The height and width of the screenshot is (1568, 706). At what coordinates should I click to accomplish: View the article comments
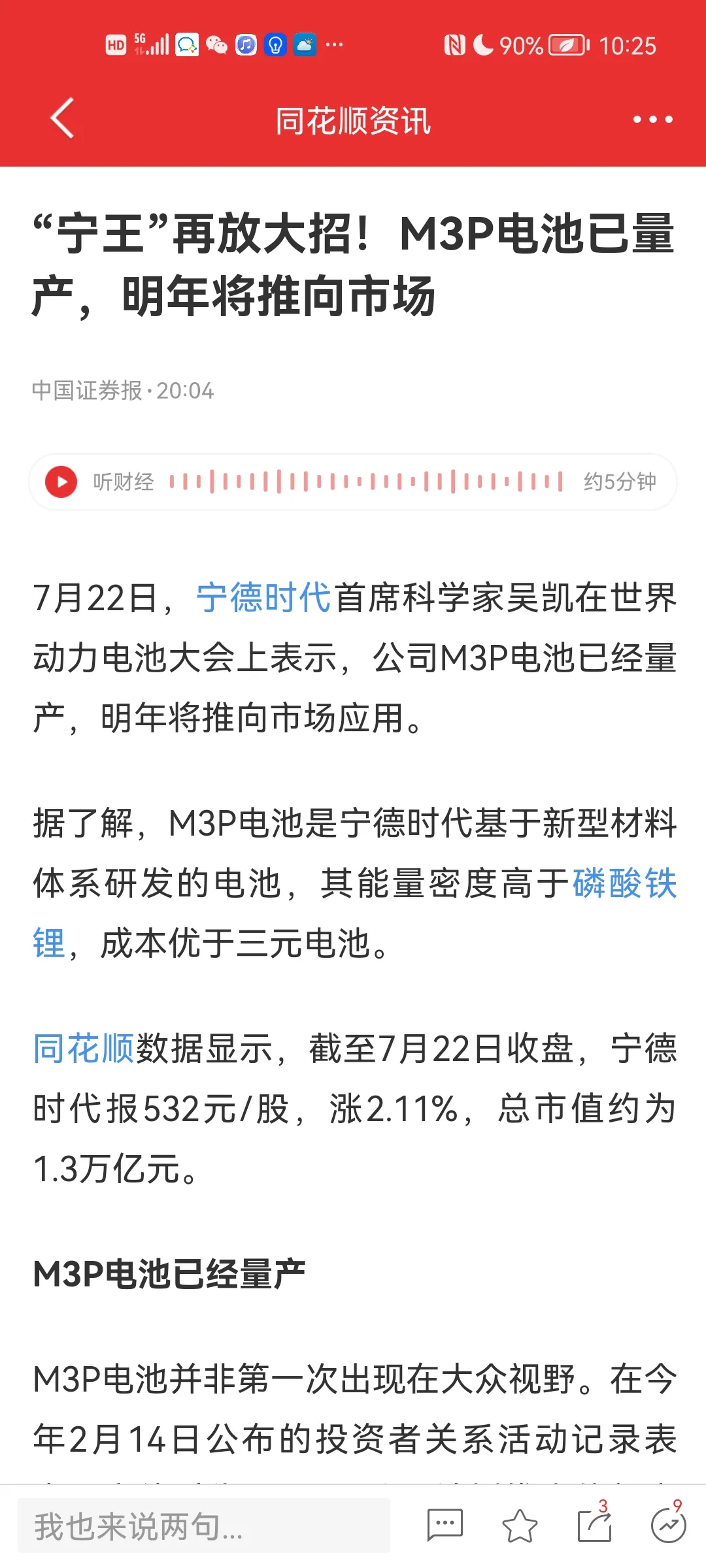click(445, 1526)
